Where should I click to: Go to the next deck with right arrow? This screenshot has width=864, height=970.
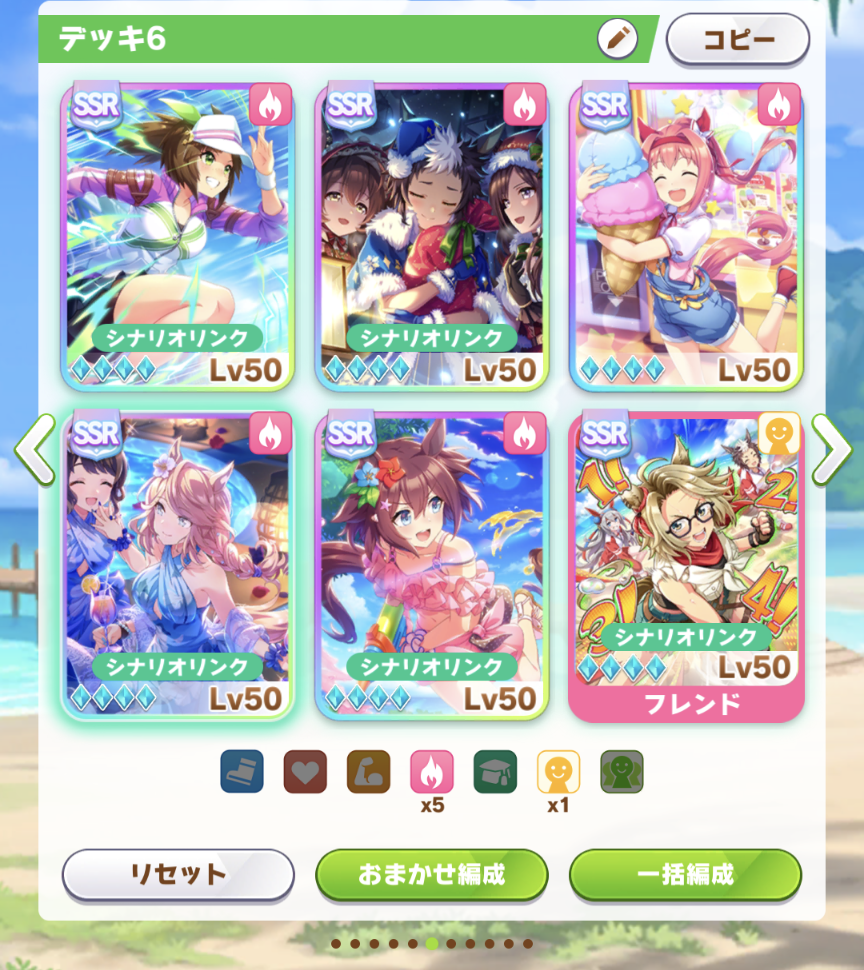pyautogui.click(x=829, y=450)
